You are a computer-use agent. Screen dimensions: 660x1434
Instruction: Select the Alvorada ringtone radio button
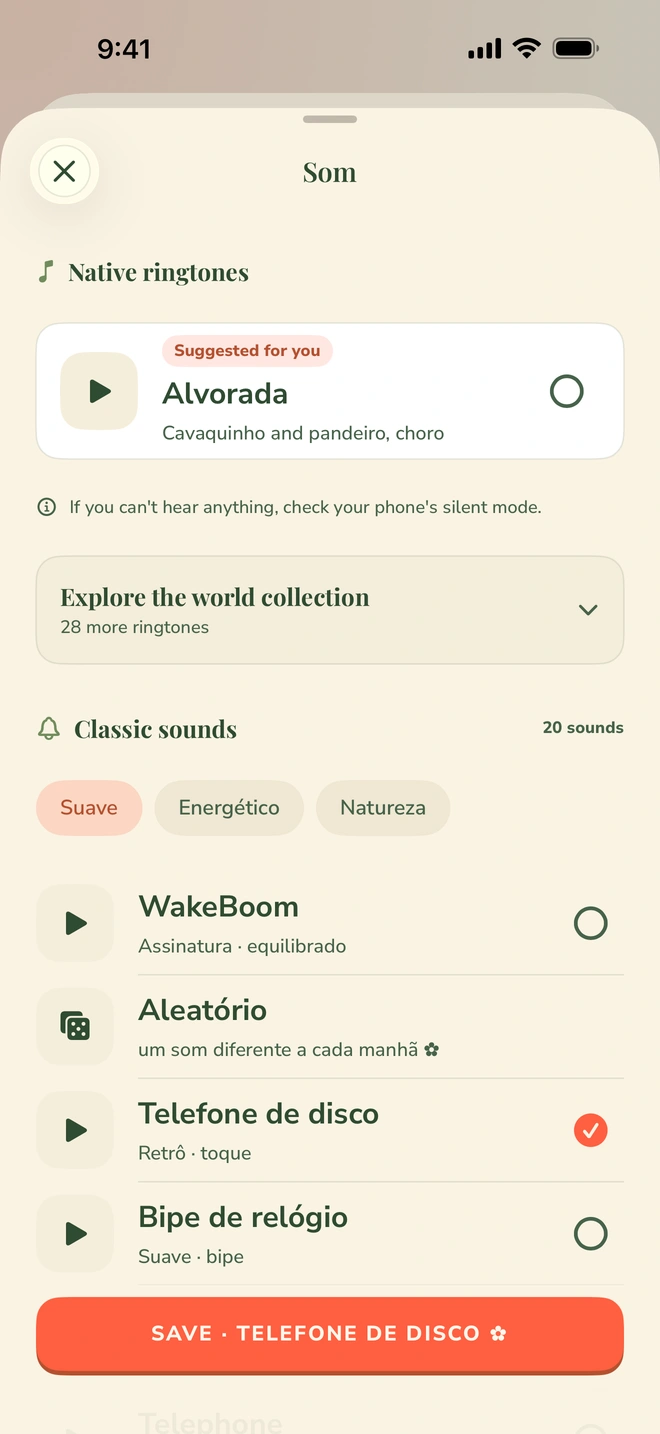click(x=567, y=391)
